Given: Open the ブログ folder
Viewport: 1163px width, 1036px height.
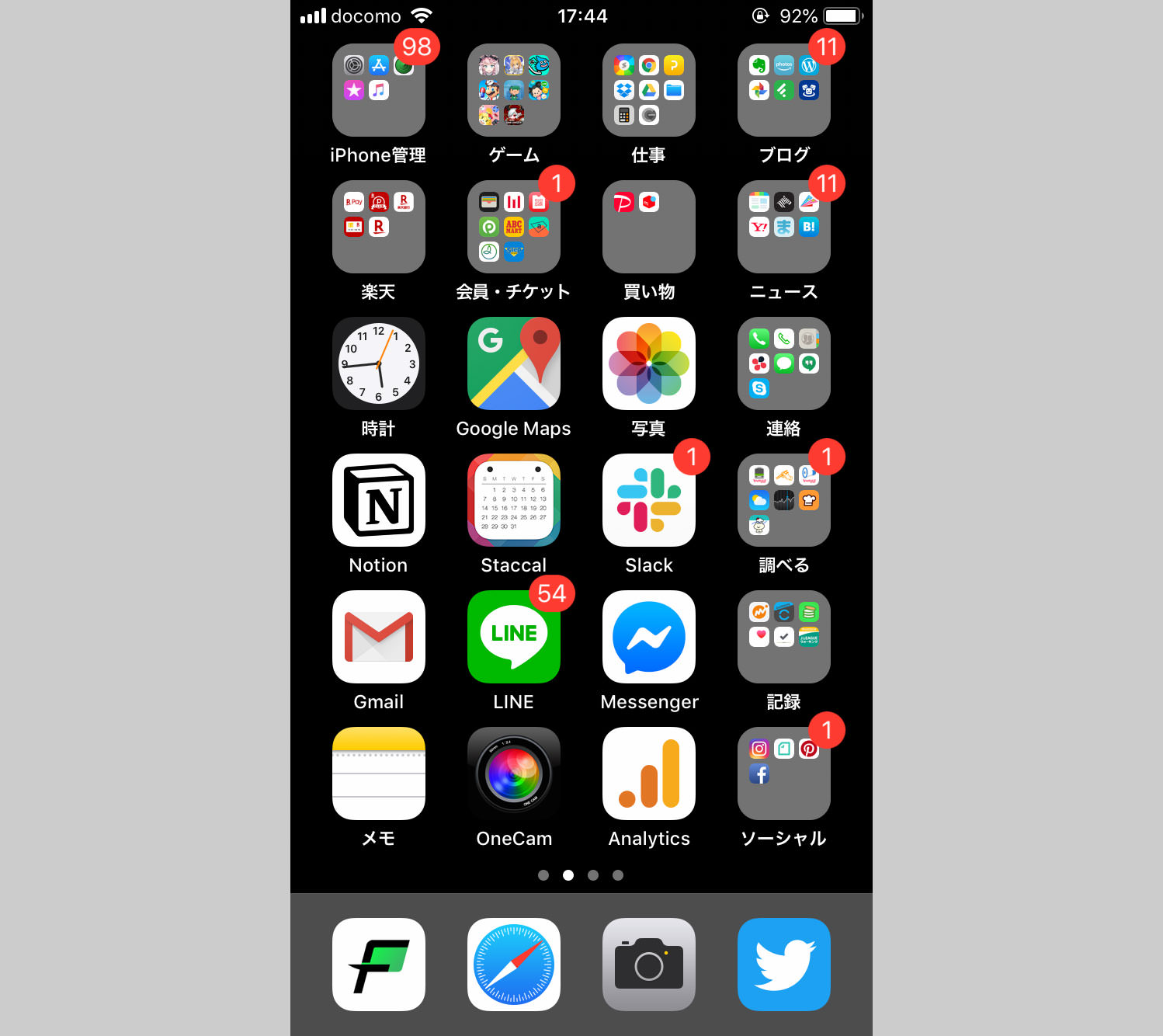Looking at the screenshot, I should (783, 90).
